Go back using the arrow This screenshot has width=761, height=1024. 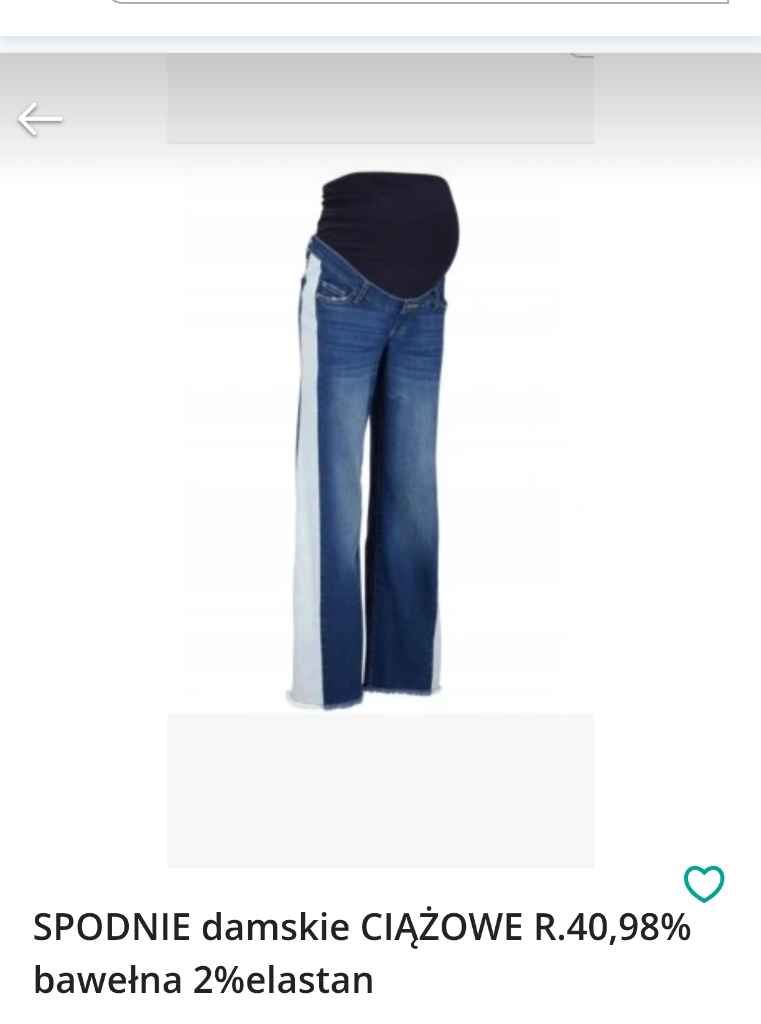(x=40, y=119)
